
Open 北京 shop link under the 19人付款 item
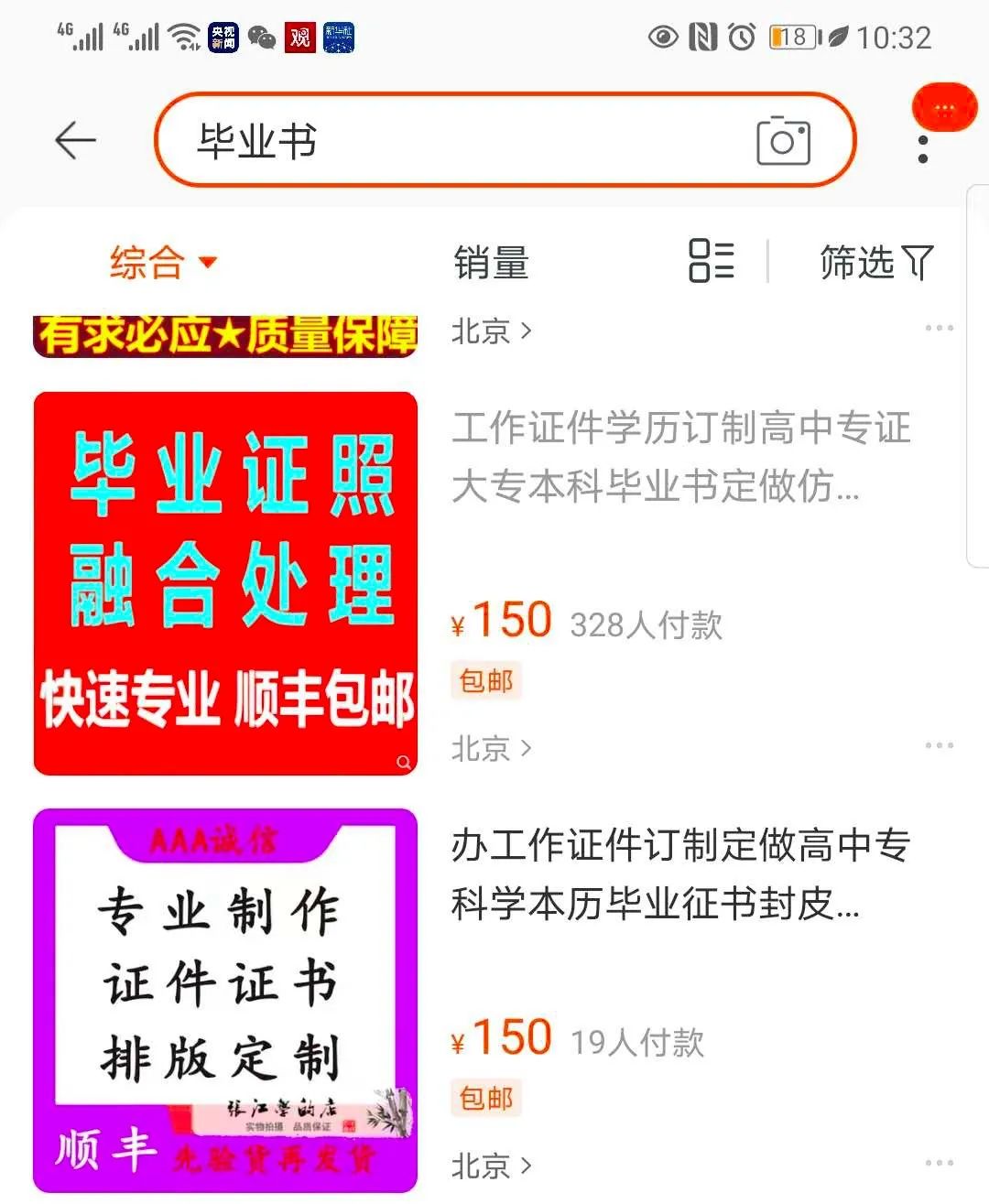tap(491, 1166)
